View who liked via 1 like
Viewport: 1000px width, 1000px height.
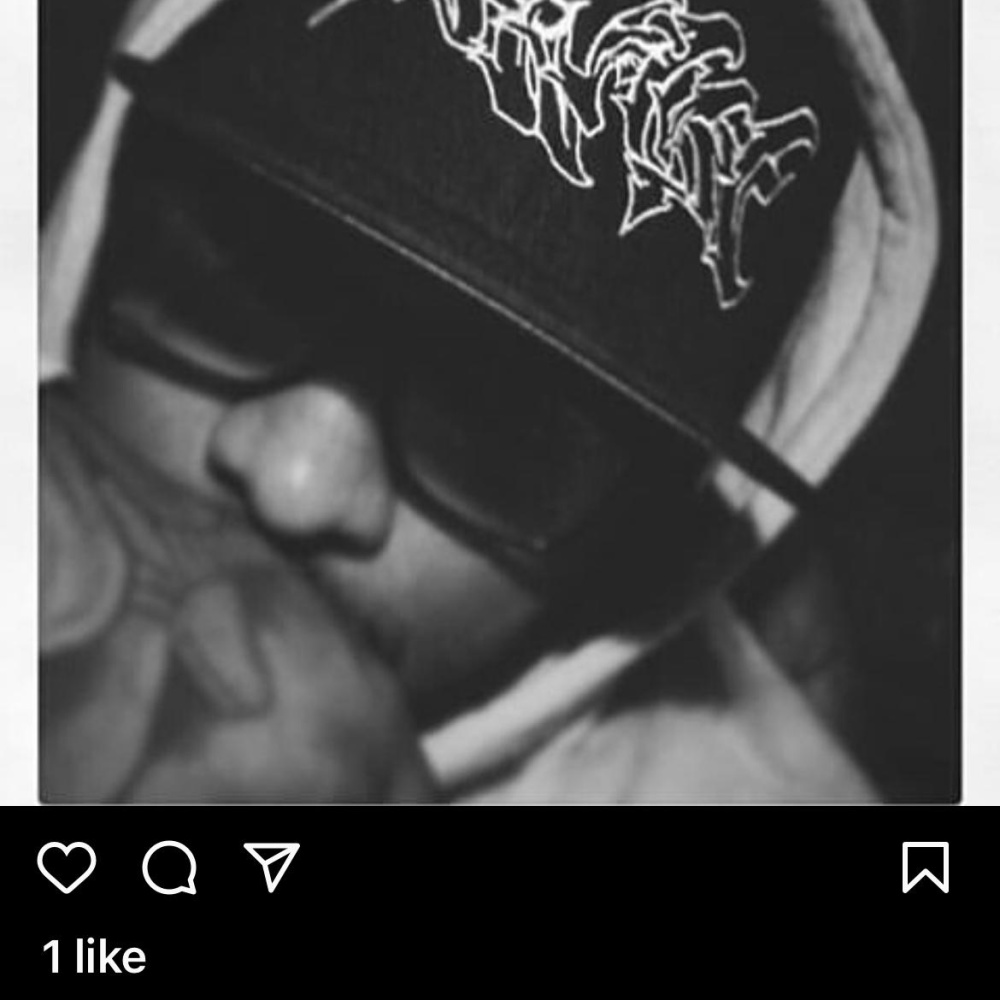click(x=95, y=957)
